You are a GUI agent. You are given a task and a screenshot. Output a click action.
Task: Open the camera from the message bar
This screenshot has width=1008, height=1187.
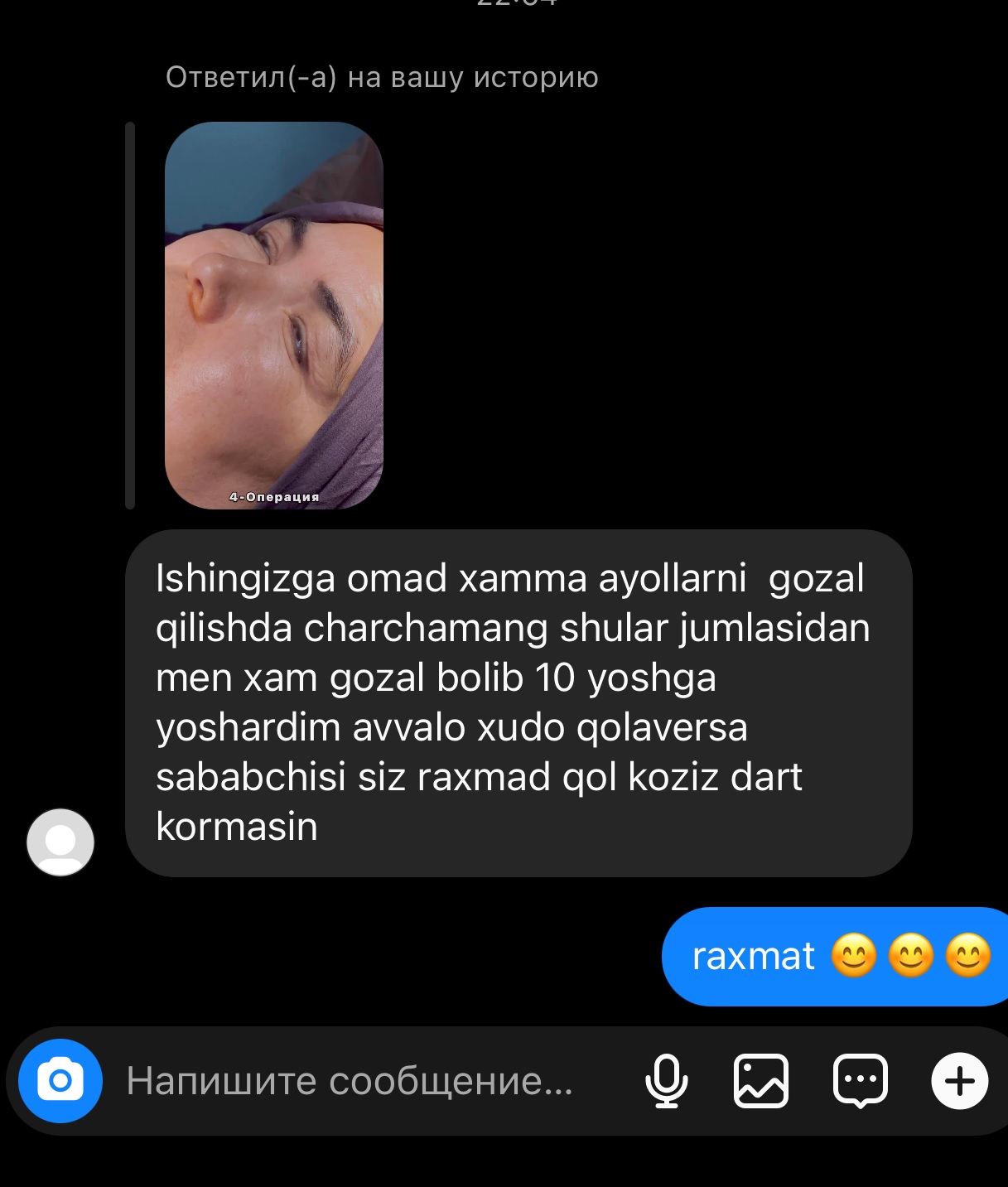[x=60, y=1081]
